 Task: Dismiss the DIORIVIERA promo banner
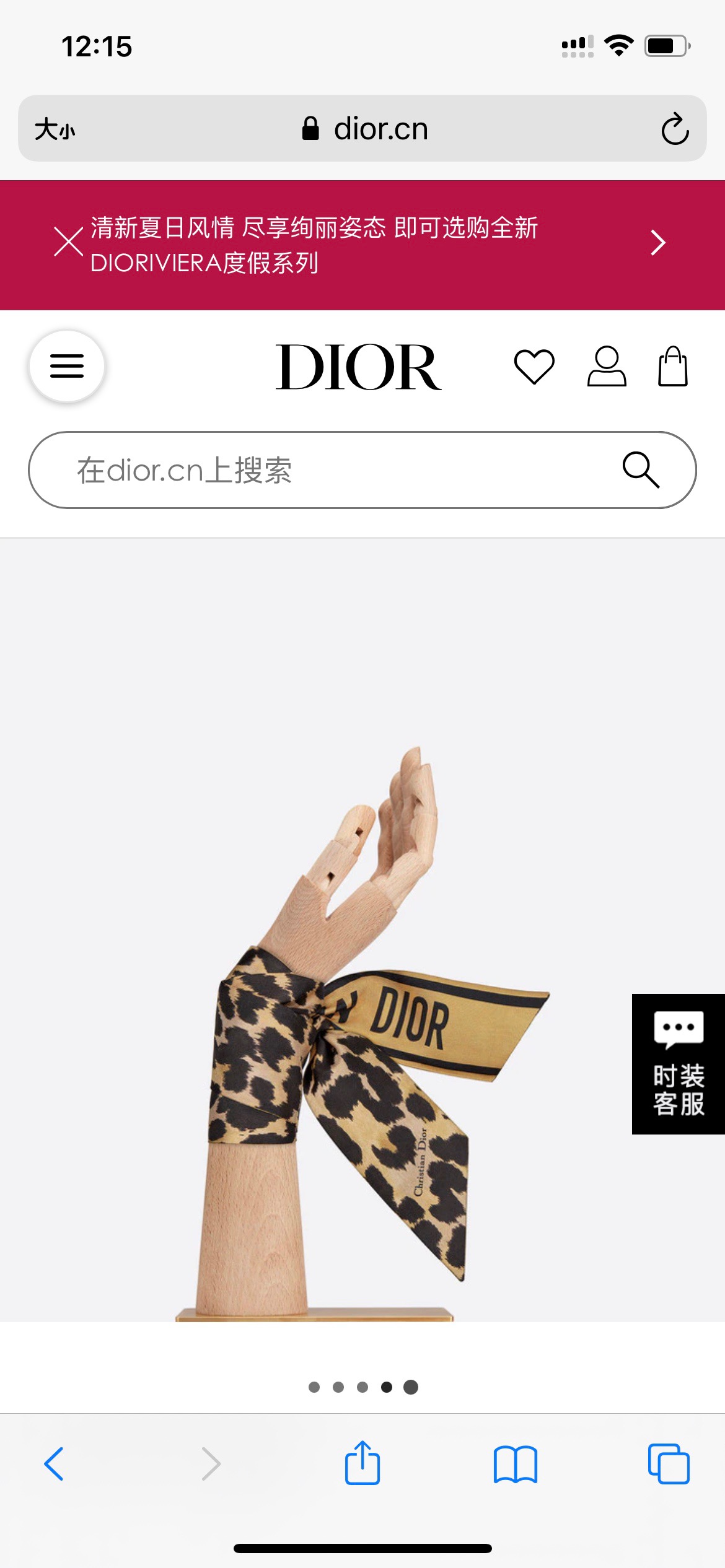coord(68,242)
